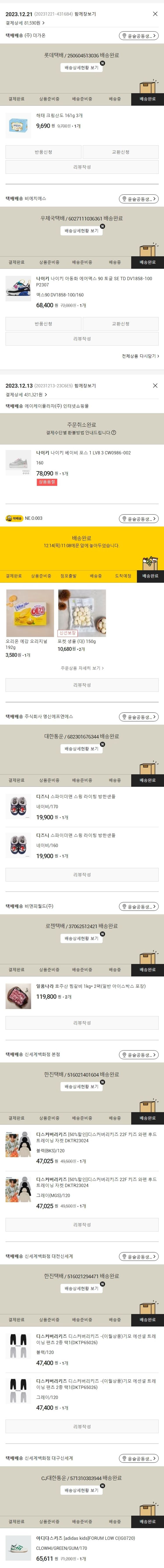Write review for 해태 크림산도
This screenshot has height=1568, width=164.
82,167
